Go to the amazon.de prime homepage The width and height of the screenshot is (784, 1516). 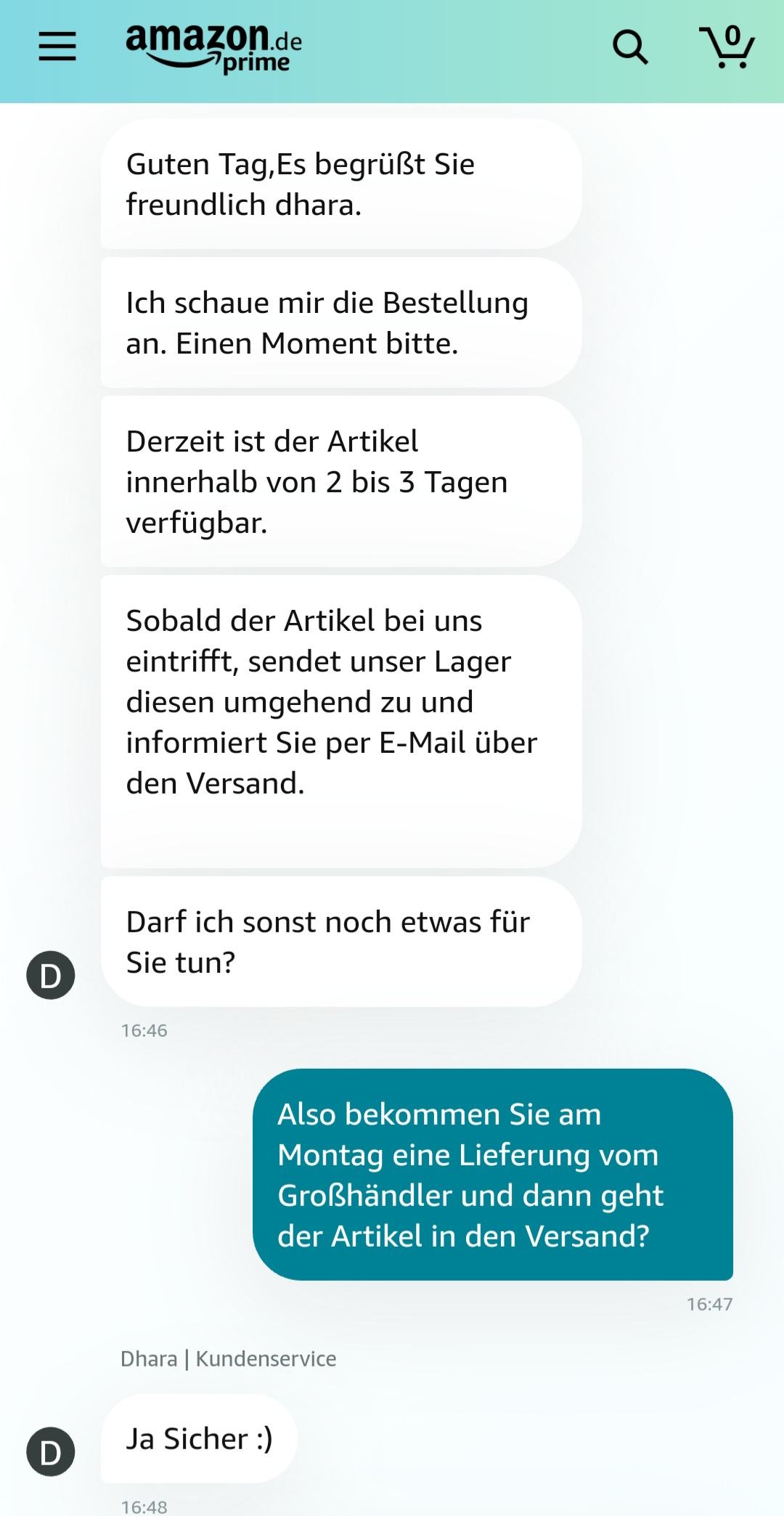point(214,48)
